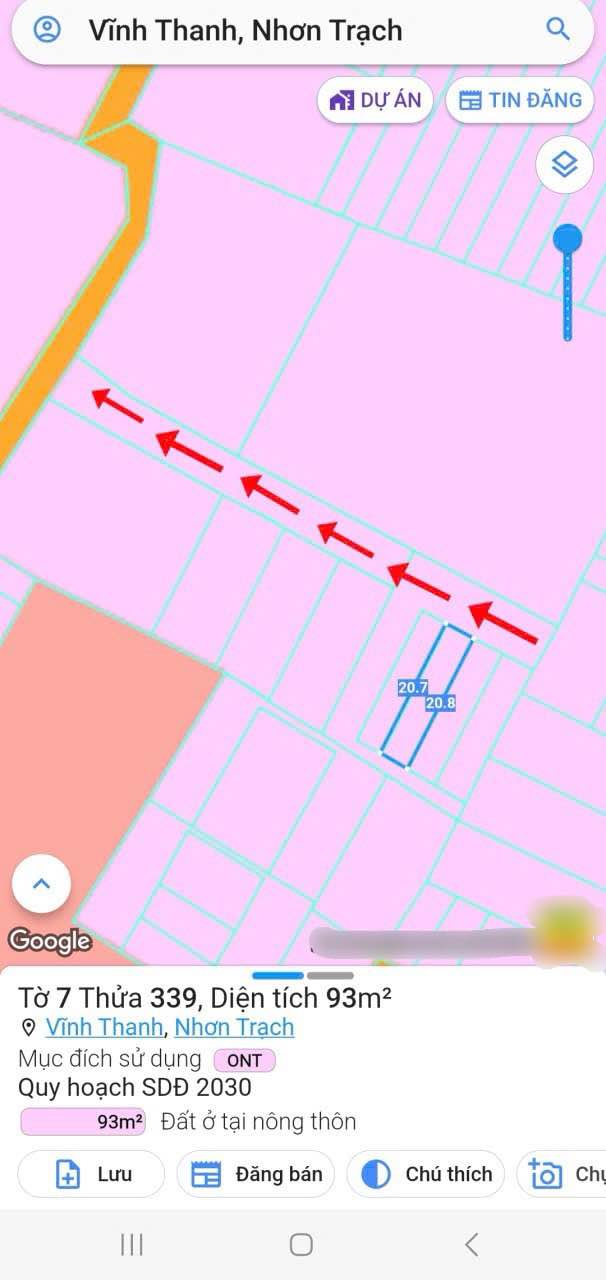The height and width of the screenshot is (1280, 606).
Task: Tap the search magnifier icon
Action: 558,29
